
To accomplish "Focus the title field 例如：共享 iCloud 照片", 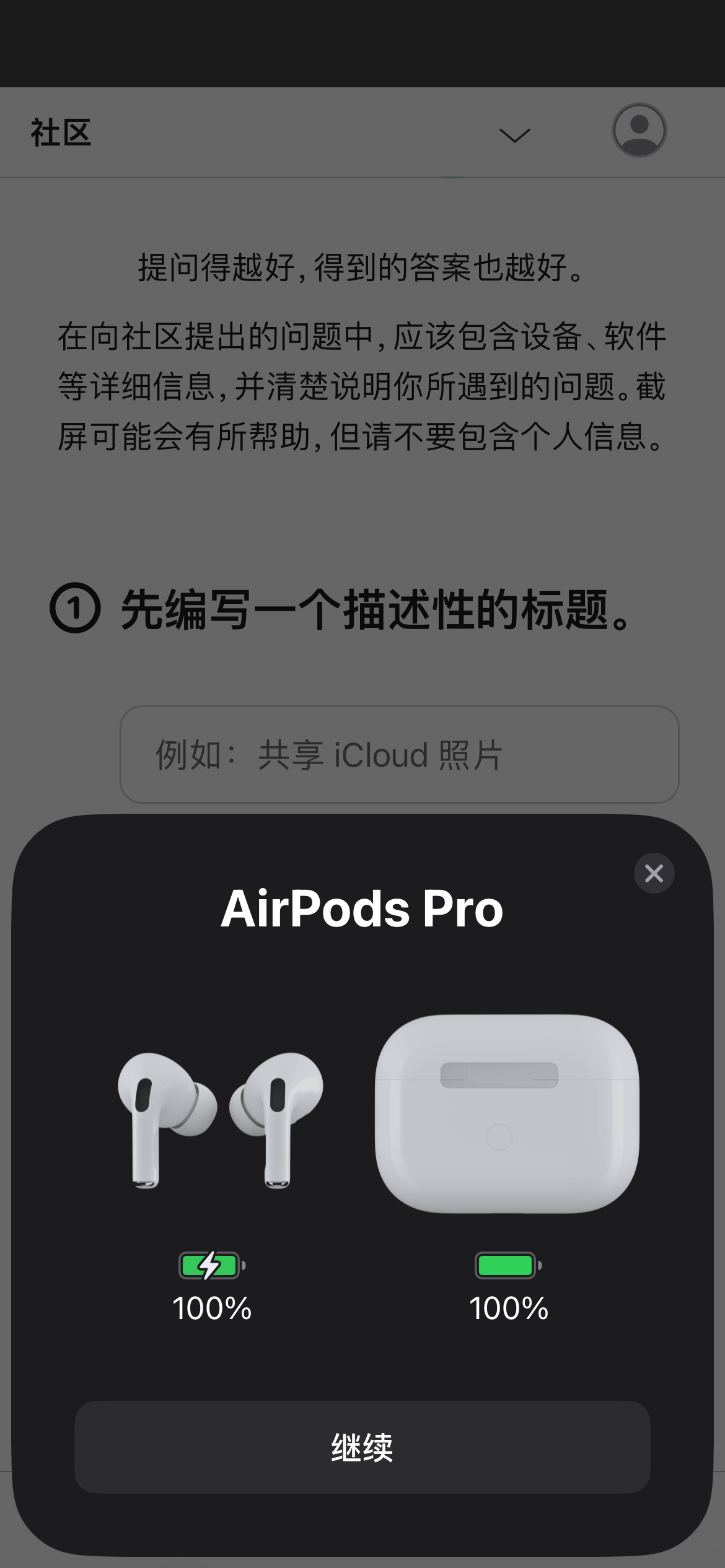I will click(x=399, y=754).
